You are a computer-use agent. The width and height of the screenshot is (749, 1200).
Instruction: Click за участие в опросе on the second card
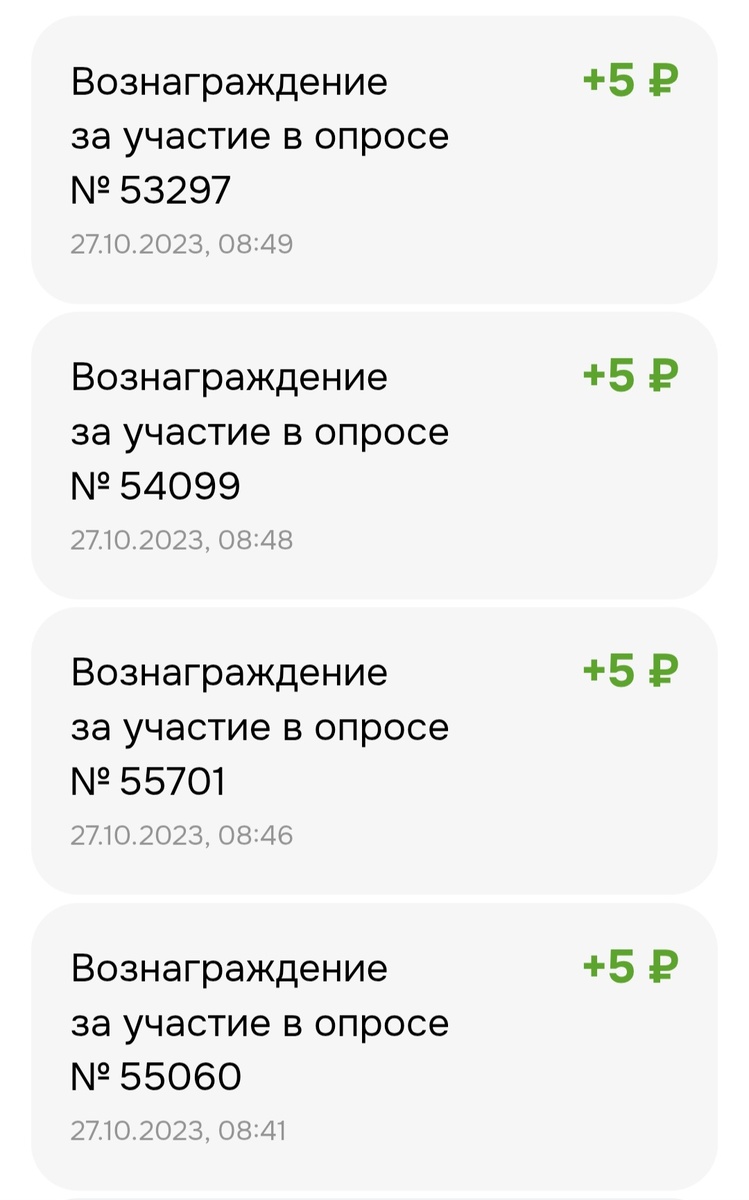coord(260,432)
